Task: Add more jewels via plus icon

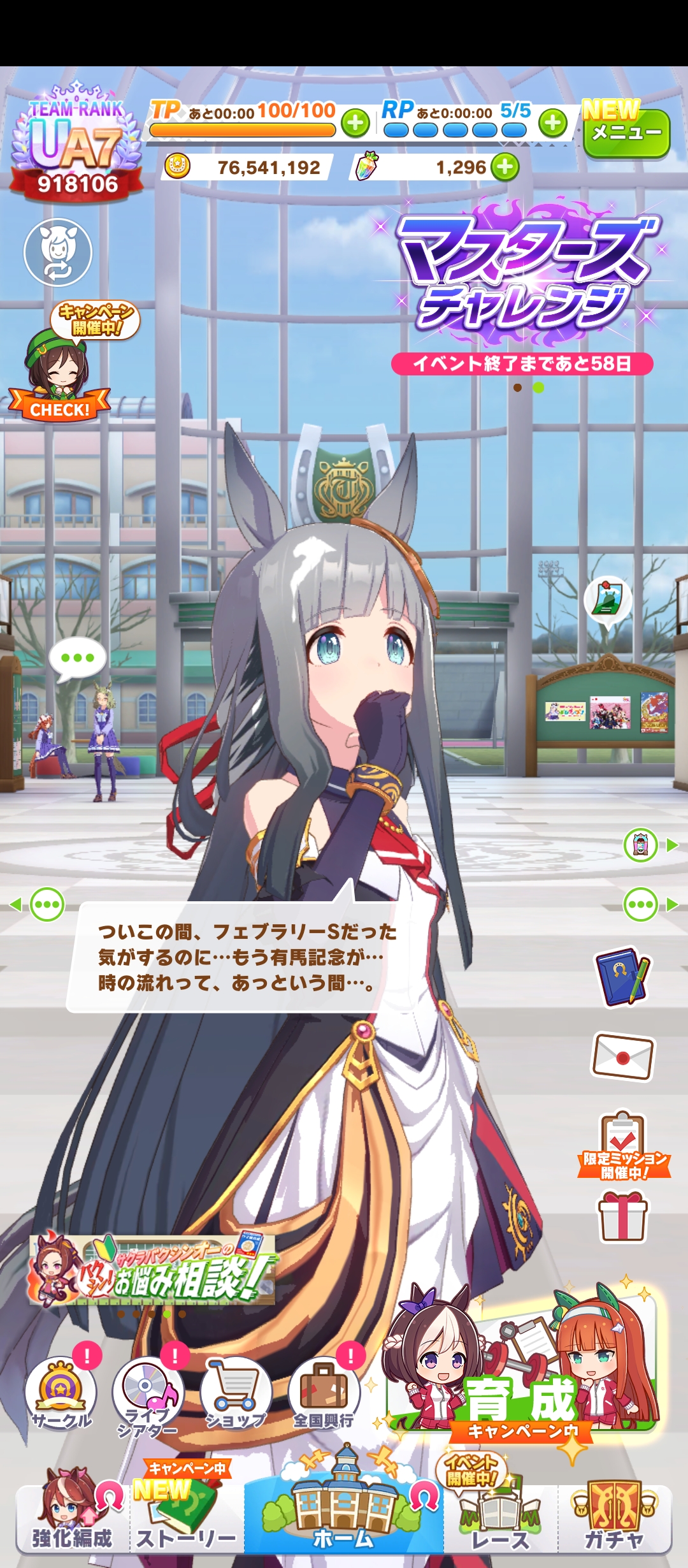Action: 505,168
